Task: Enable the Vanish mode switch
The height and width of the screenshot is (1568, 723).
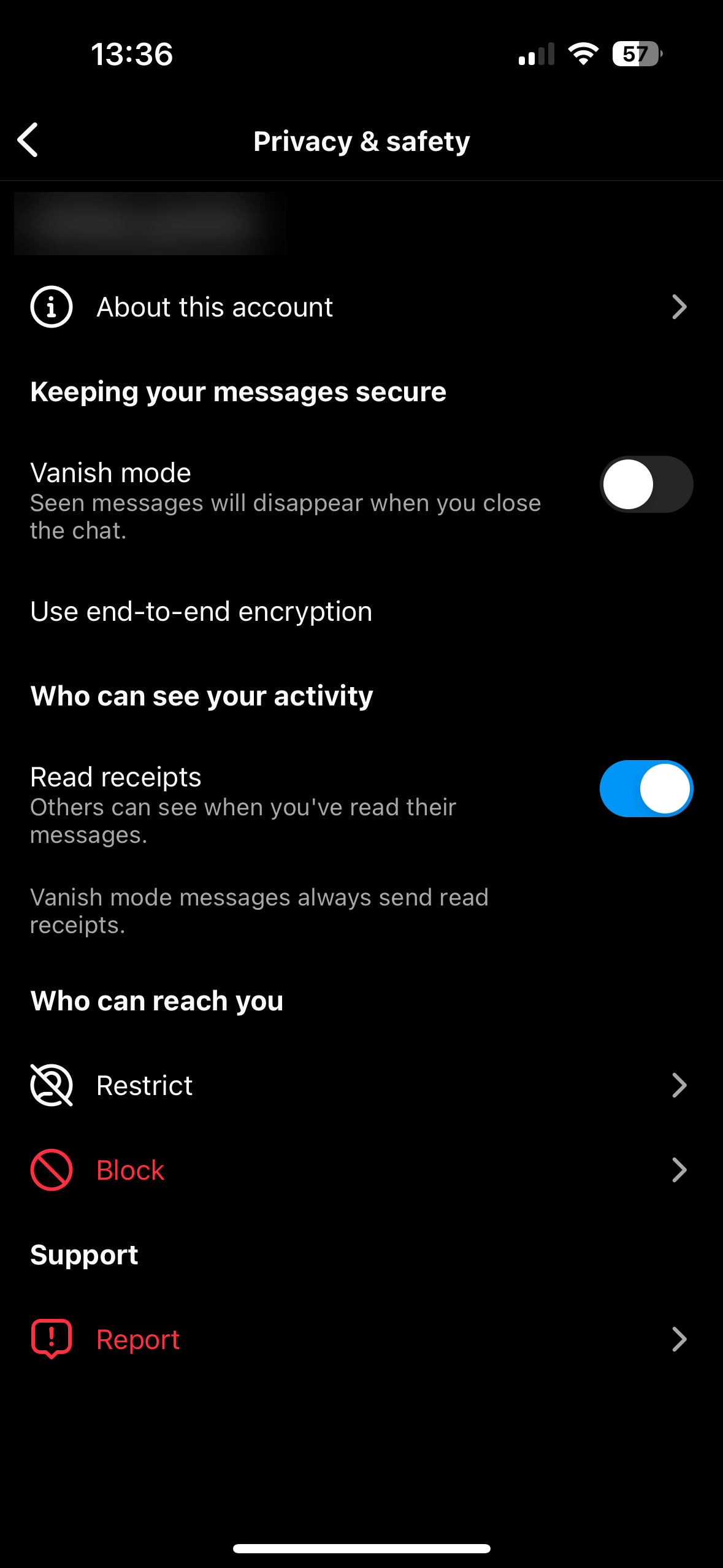Action: [646, 485]
